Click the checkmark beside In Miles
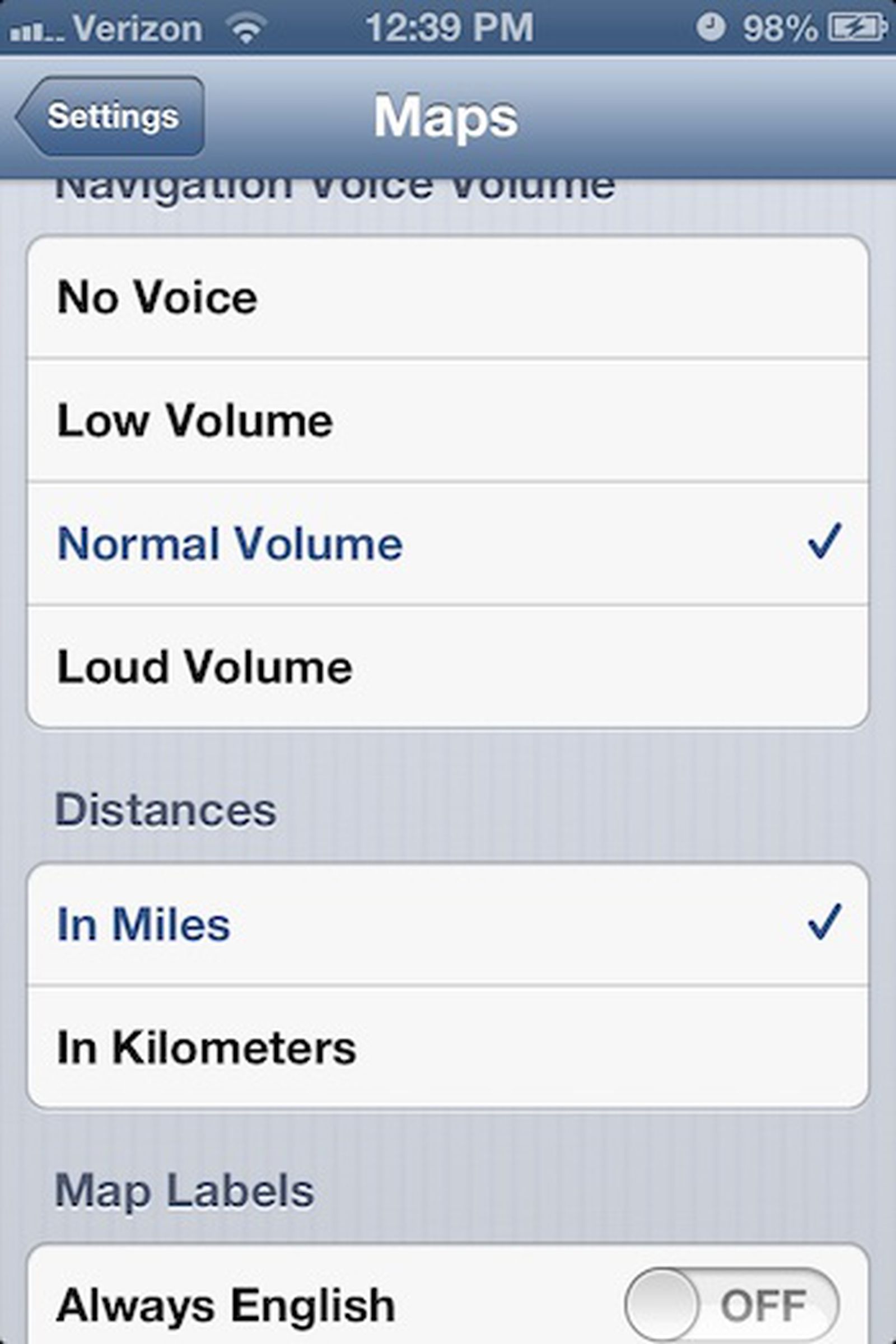The image size is (896, 1344). pyautogui.click(x=824, y=923)
